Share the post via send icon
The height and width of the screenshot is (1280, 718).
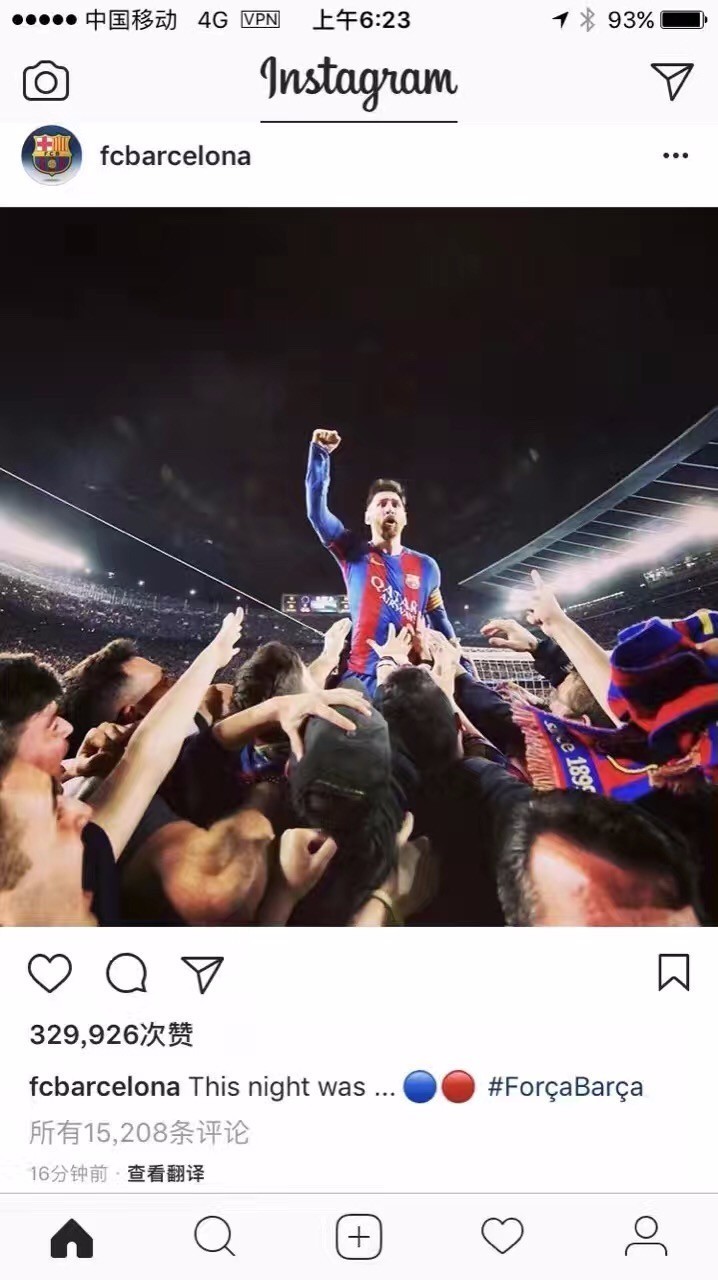click(x=203, y=973)
